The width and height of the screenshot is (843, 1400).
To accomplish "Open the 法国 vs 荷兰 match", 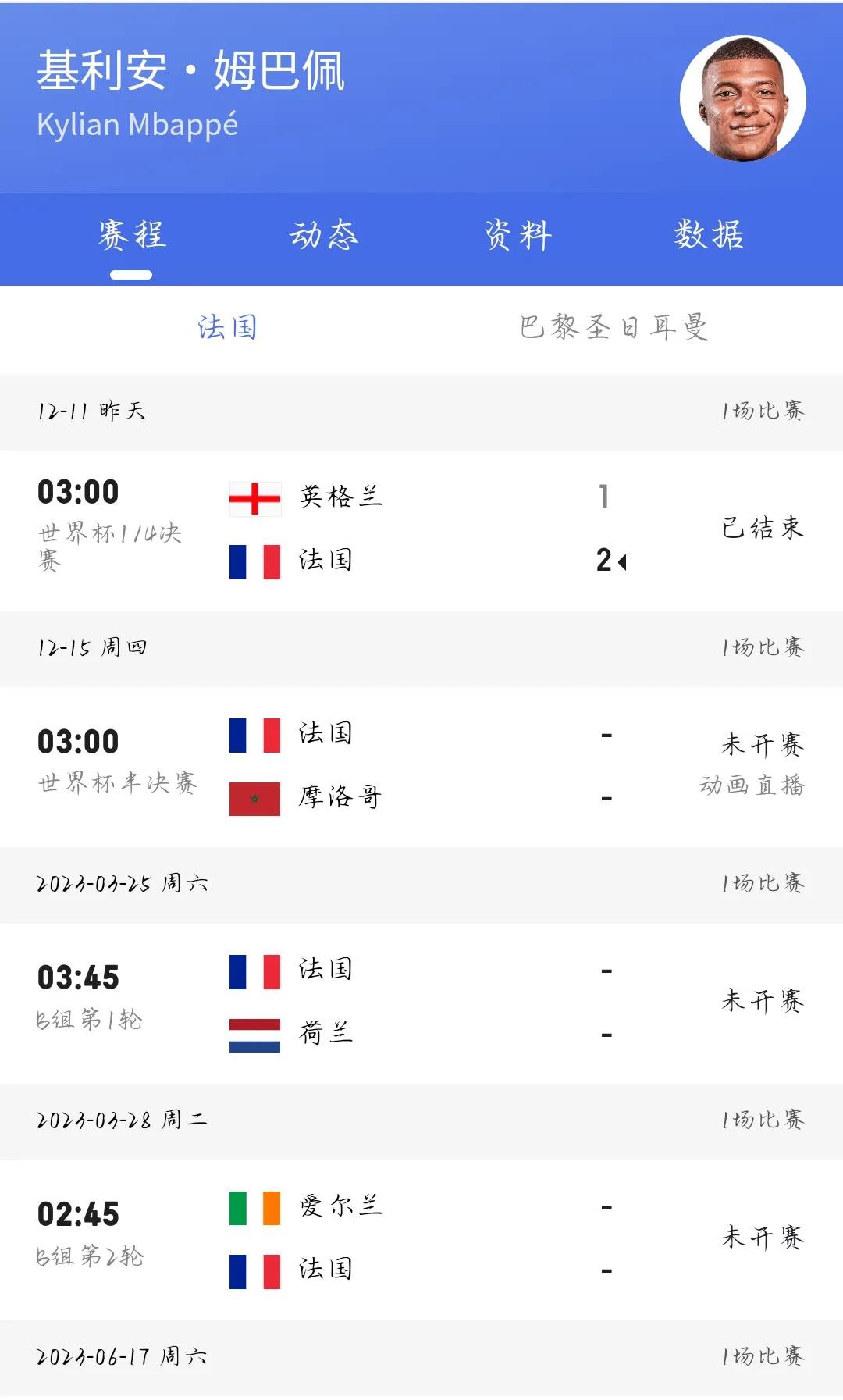I will (x=421, y=1003).
